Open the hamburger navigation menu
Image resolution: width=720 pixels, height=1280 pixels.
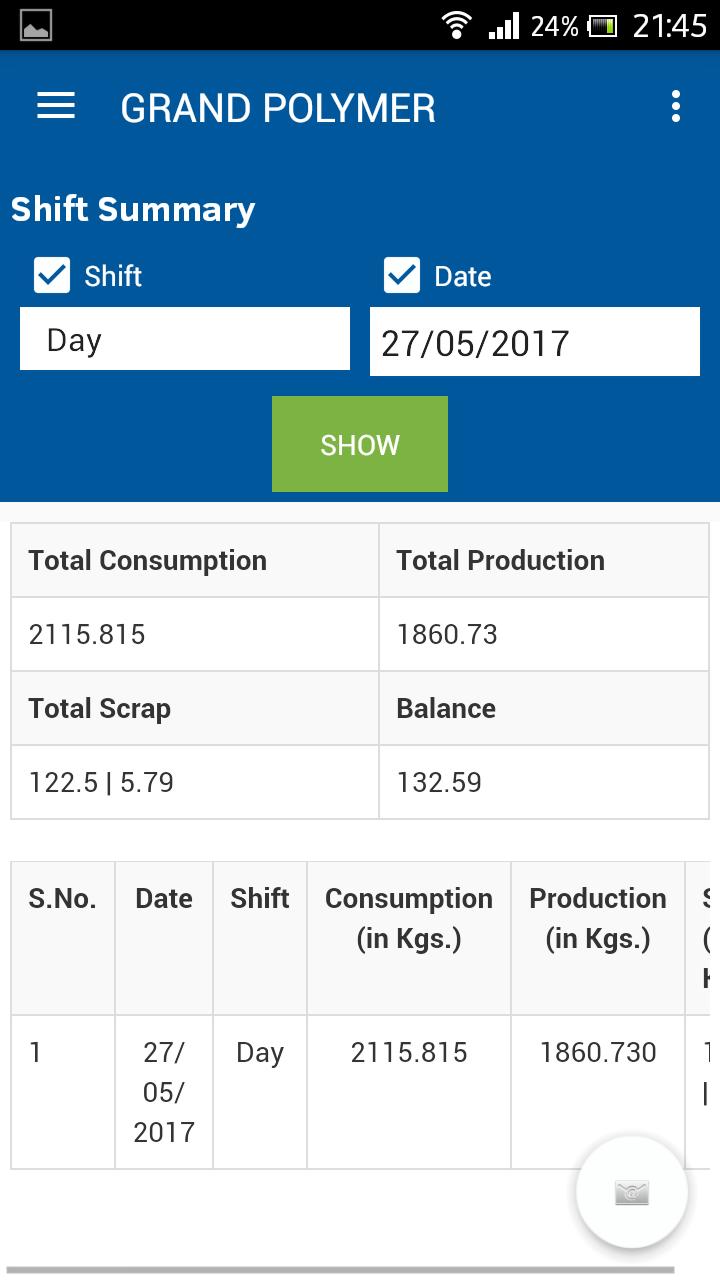coord(56,106)
